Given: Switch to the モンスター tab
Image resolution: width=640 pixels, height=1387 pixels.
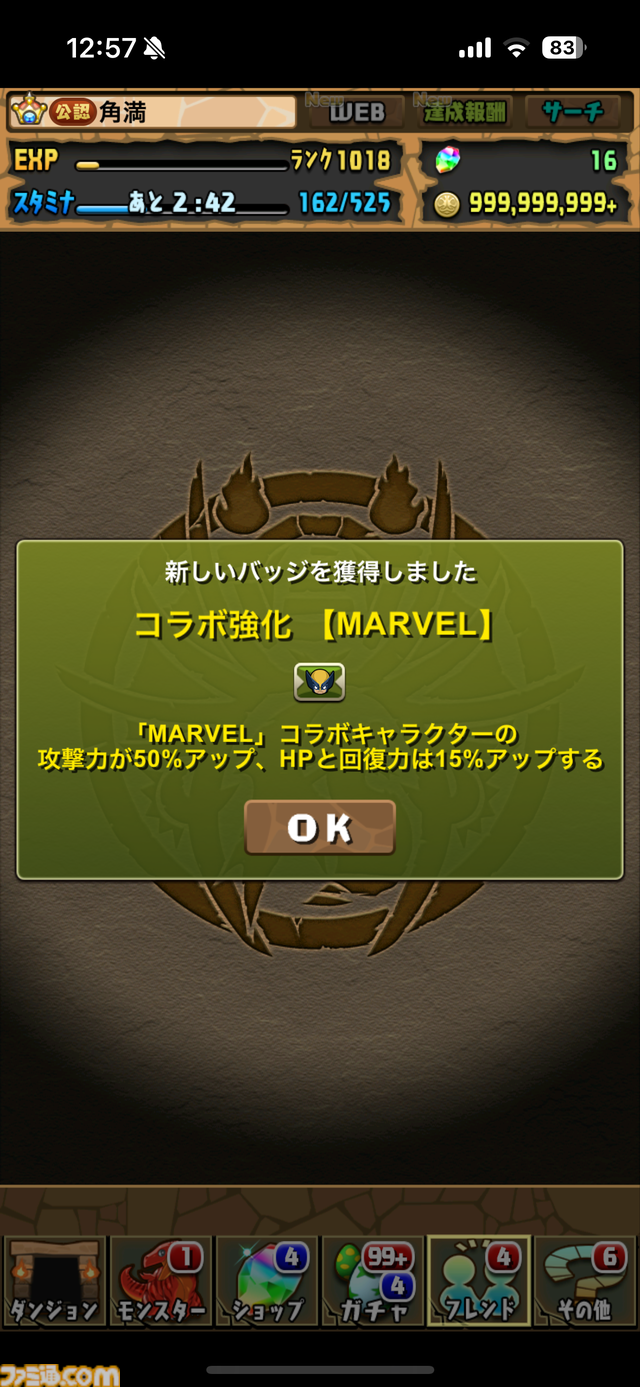Looking at the screenshot, I should click(160, 1281).
